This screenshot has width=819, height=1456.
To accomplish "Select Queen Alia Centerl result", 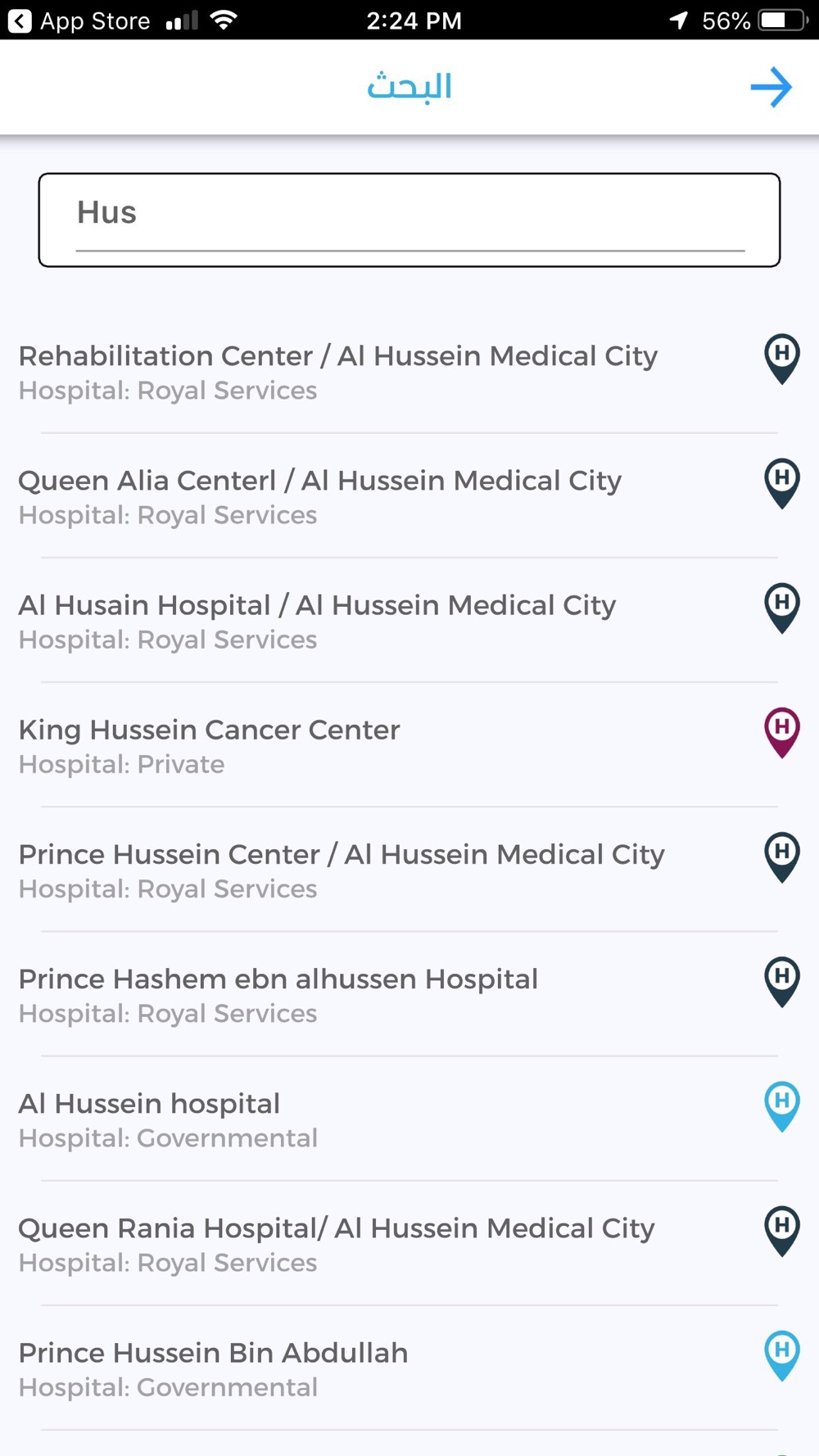I will 409,496.
